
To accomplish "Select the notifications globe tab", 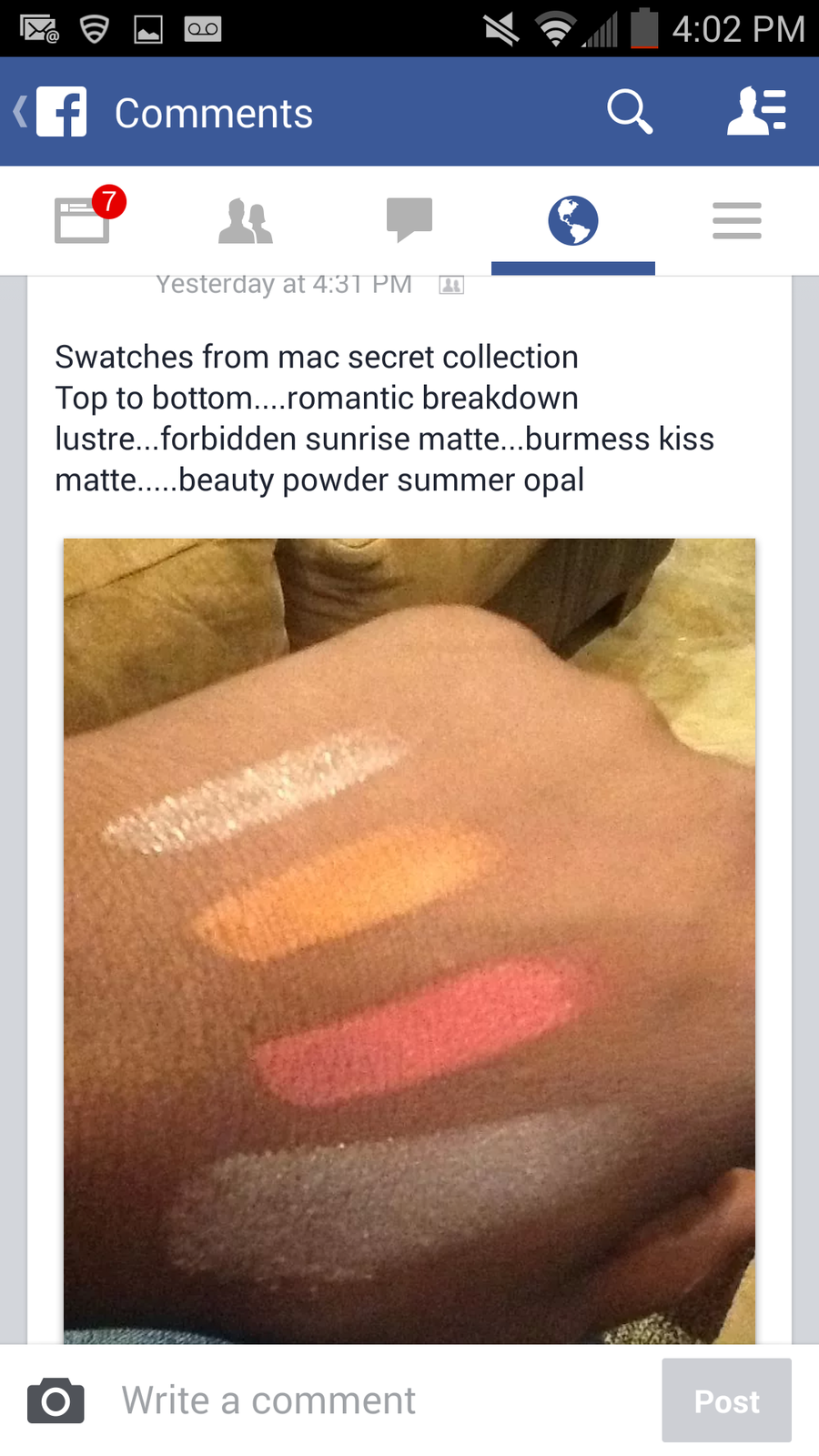I will coord(573,220).
